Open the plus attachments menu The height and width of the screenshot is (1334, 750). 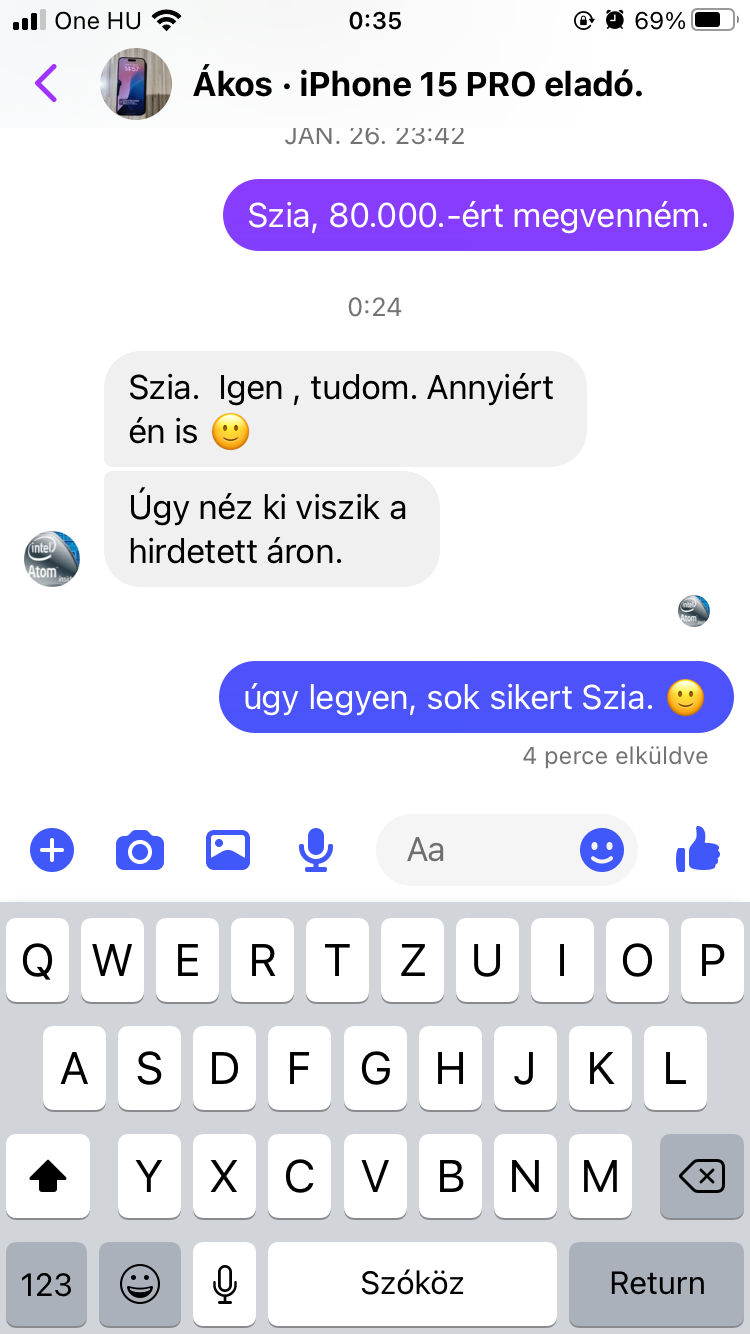click(52, 851)
